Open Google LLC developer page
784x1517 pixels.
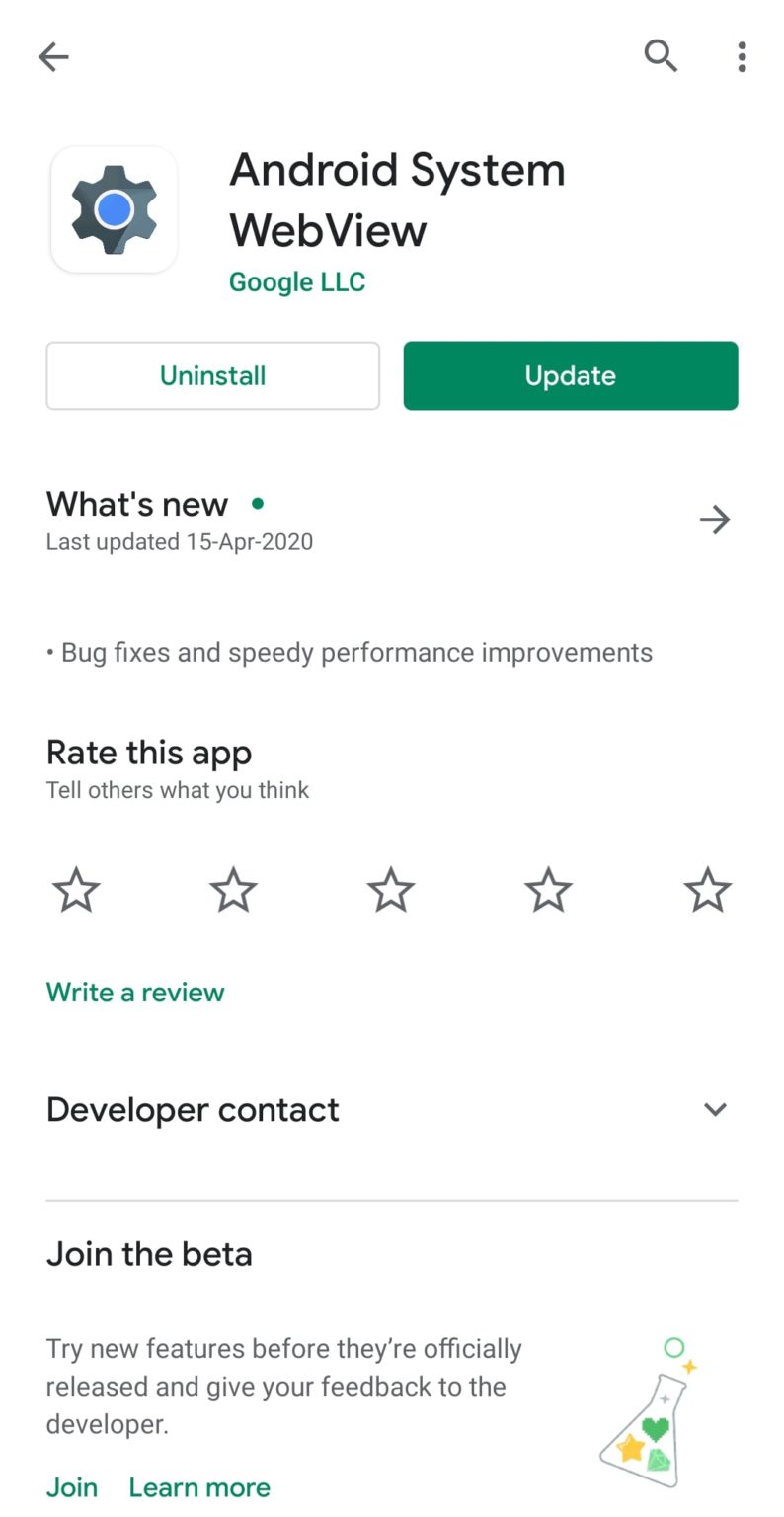(297, 282)
